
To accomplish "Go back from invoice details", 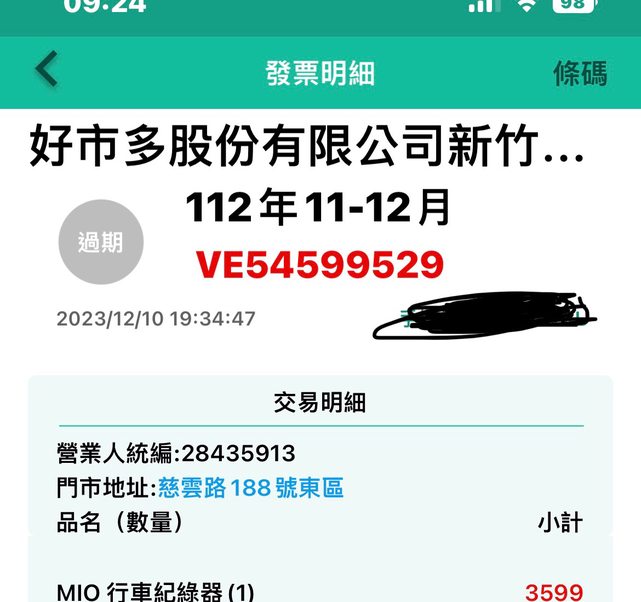I will [46, 71].
